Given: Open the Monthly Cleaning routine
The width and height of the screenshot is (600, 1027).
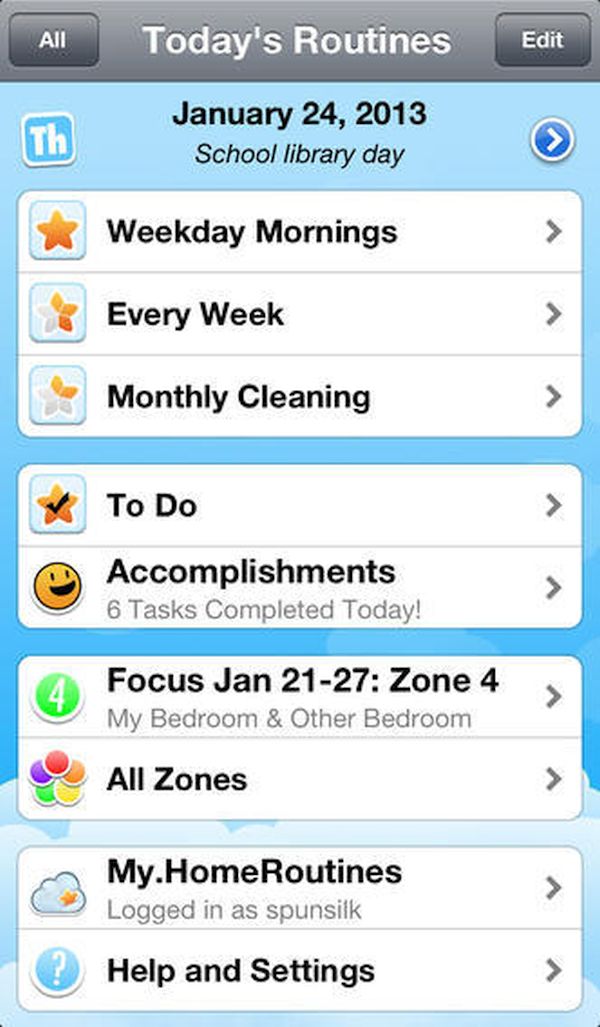Looking at the screenshot, I should point(299,397).
